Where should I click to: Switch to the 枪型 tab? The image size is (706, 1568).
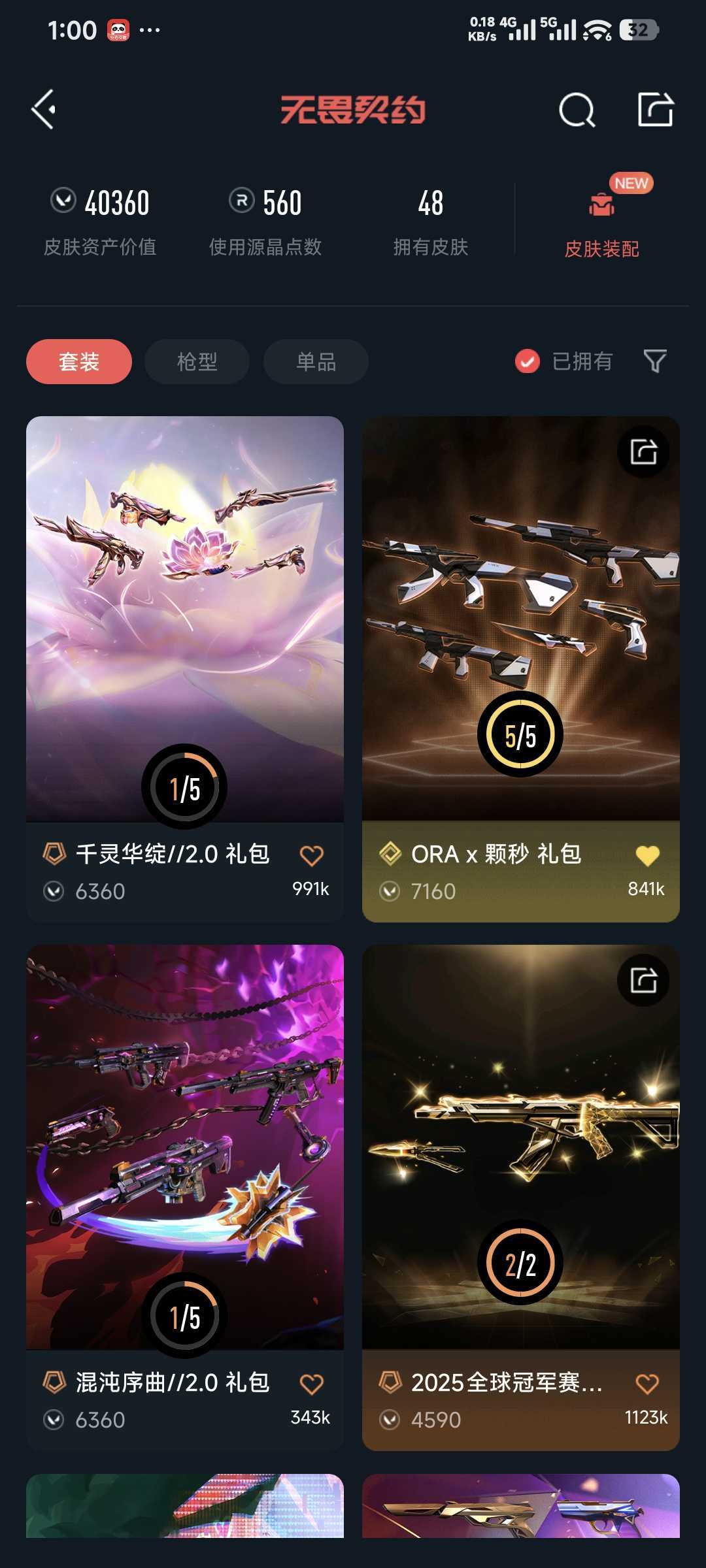(x=197, y=361)
